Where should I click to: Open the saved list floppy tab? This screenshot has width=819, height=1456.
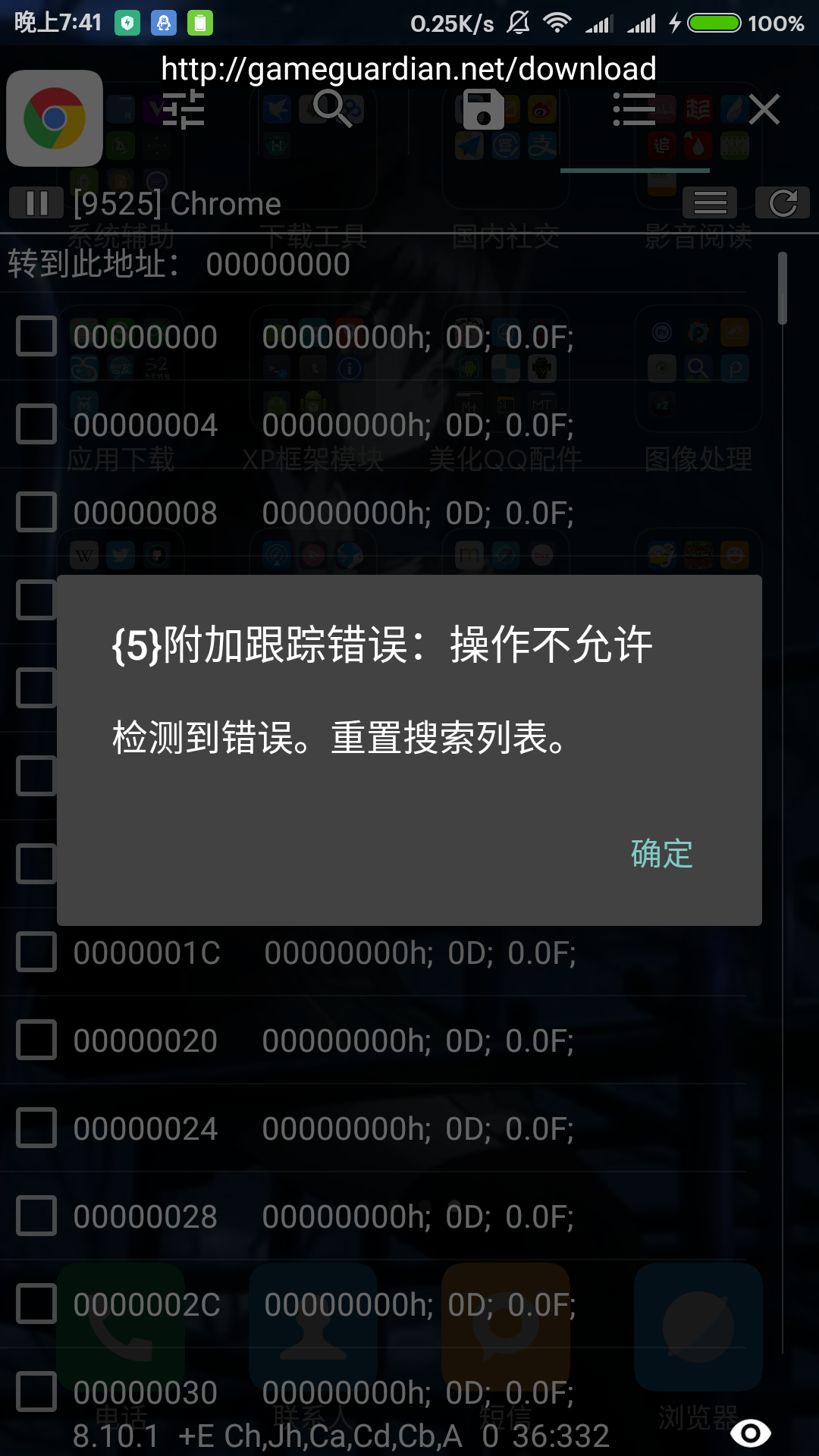pyautogui.click(x=484, y=109)
